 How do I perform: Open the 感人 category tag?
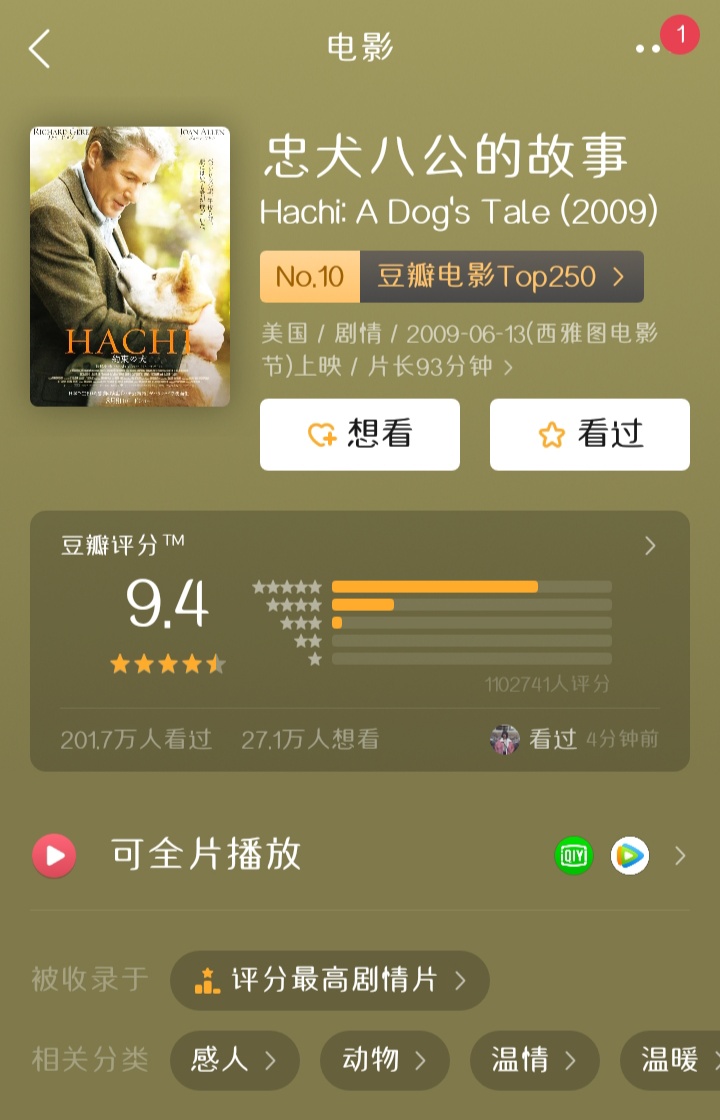234,1061
